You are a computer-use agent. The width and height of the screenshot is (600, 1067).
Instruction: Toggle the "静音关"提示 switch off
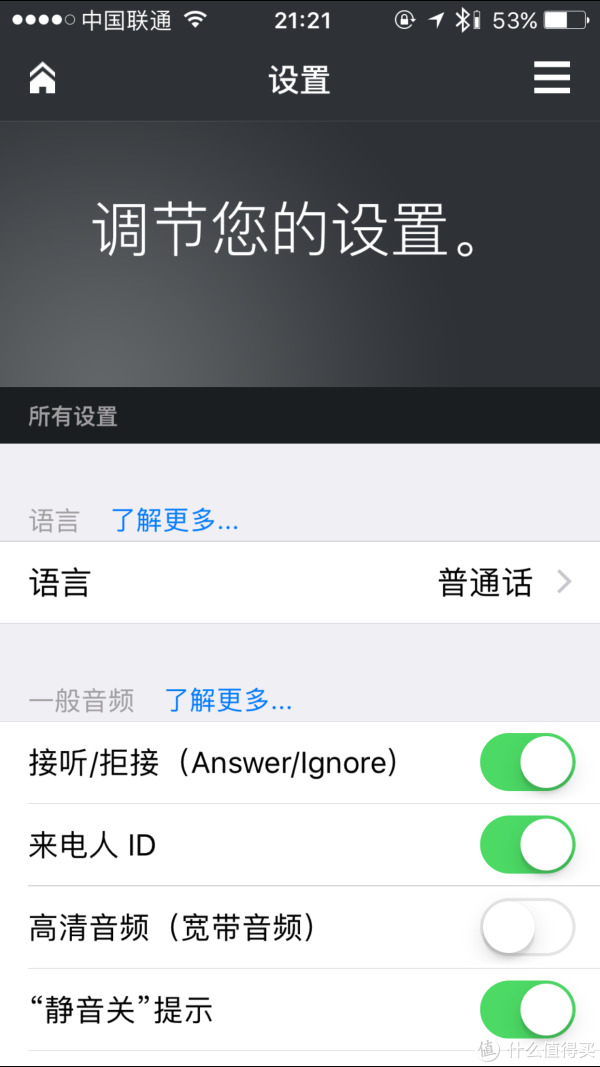coord(528,1010)
